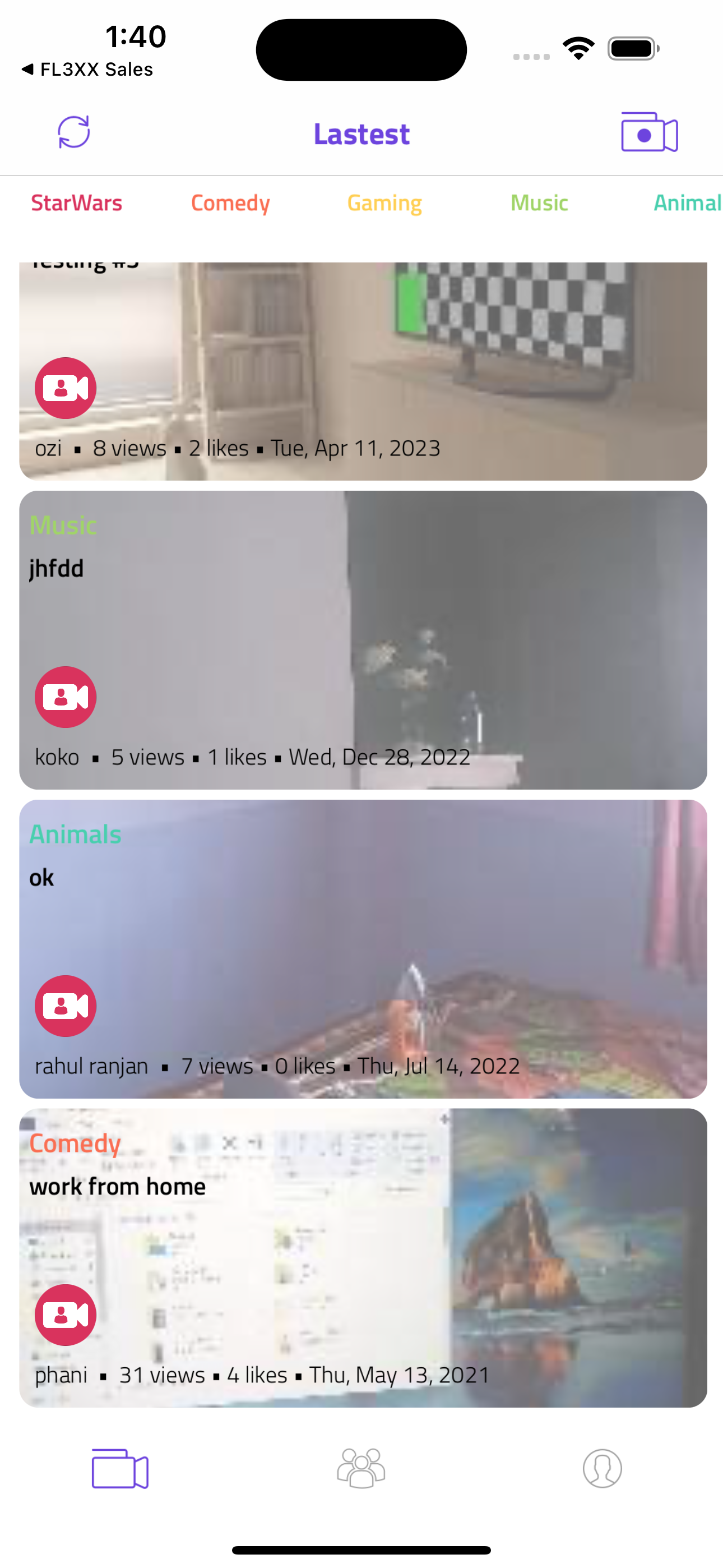Open the videos tab in bottom navigation
The height and width of the screenshot is (1568, 723).
tap(121, 1469)
